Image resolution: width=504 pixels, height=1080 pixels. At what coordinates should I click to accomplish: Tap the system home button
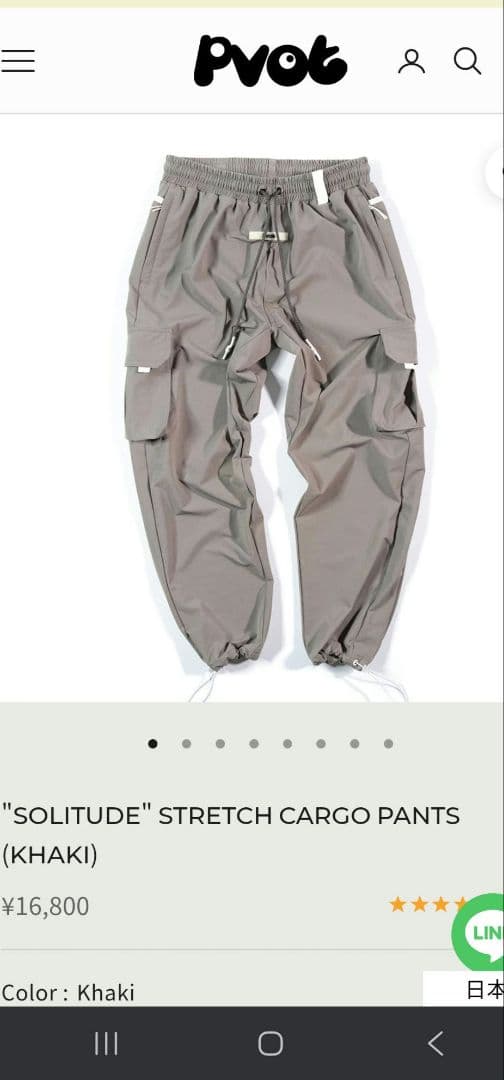click(271, 1044)
